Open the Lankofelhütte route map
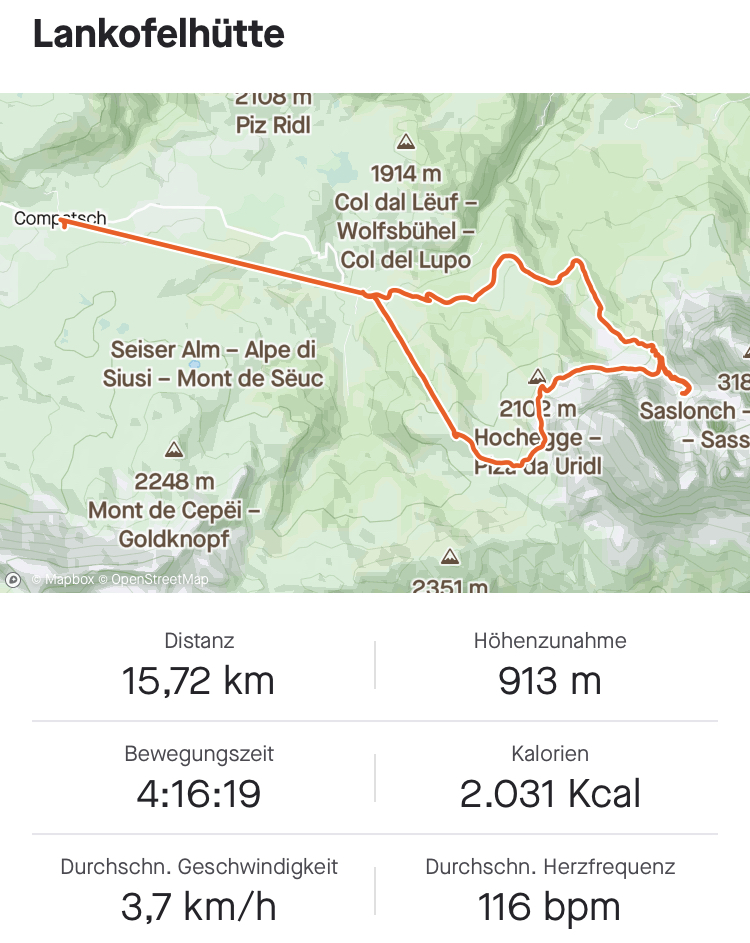 point(375,342)
